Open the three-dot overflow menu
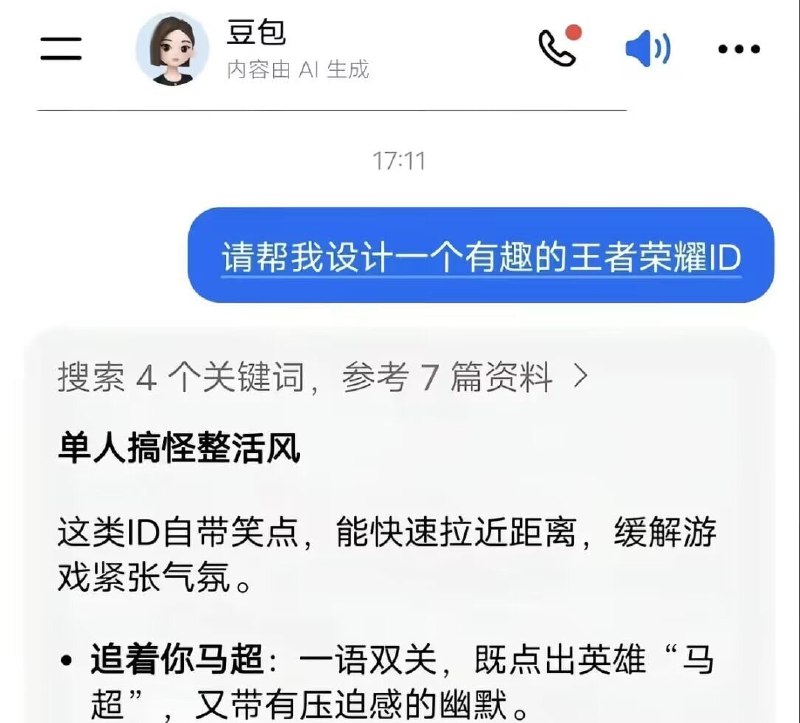The width and height of the screenshot is (800, 723). coord(739,49)
